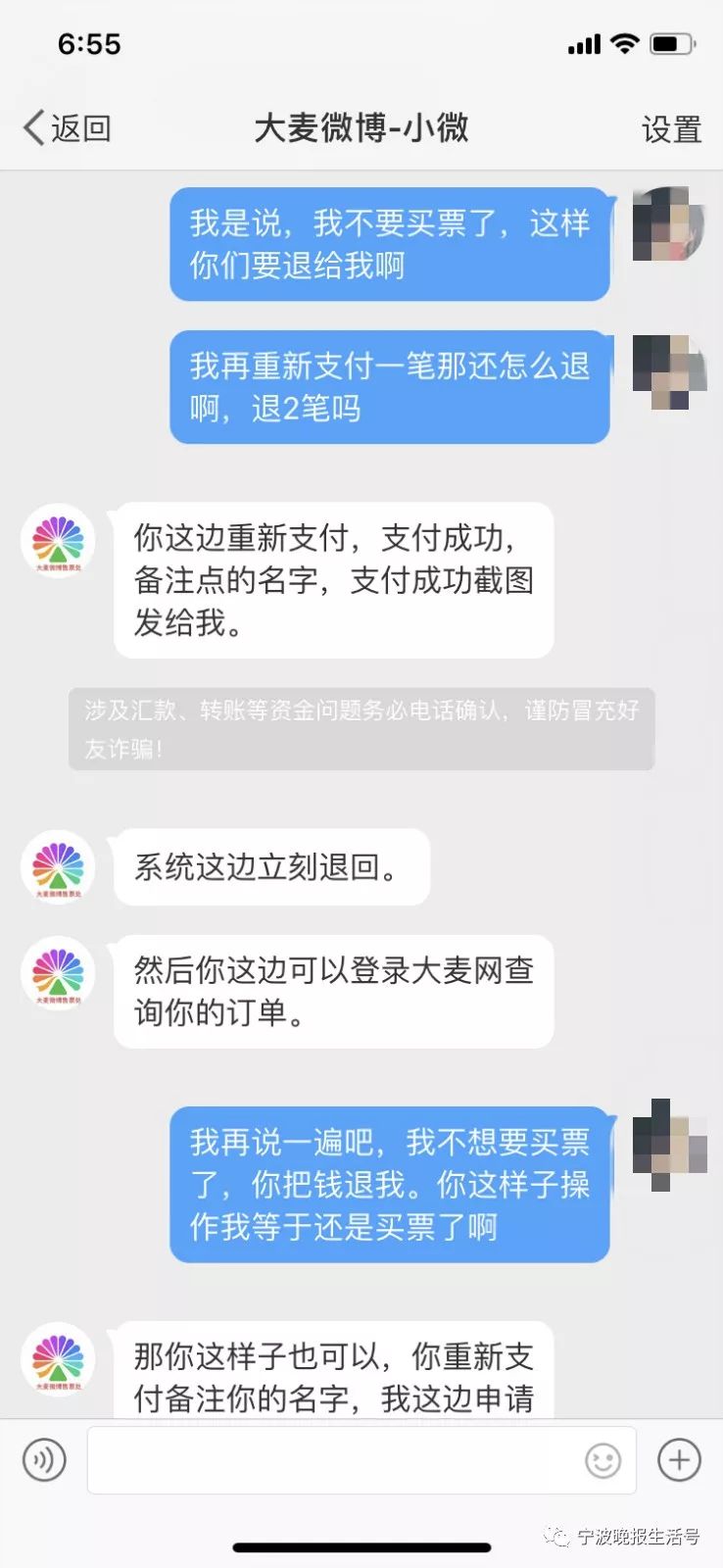The image size is (723, 1568).
Task: Open the emoji picker
Action: click(602, 1460)
